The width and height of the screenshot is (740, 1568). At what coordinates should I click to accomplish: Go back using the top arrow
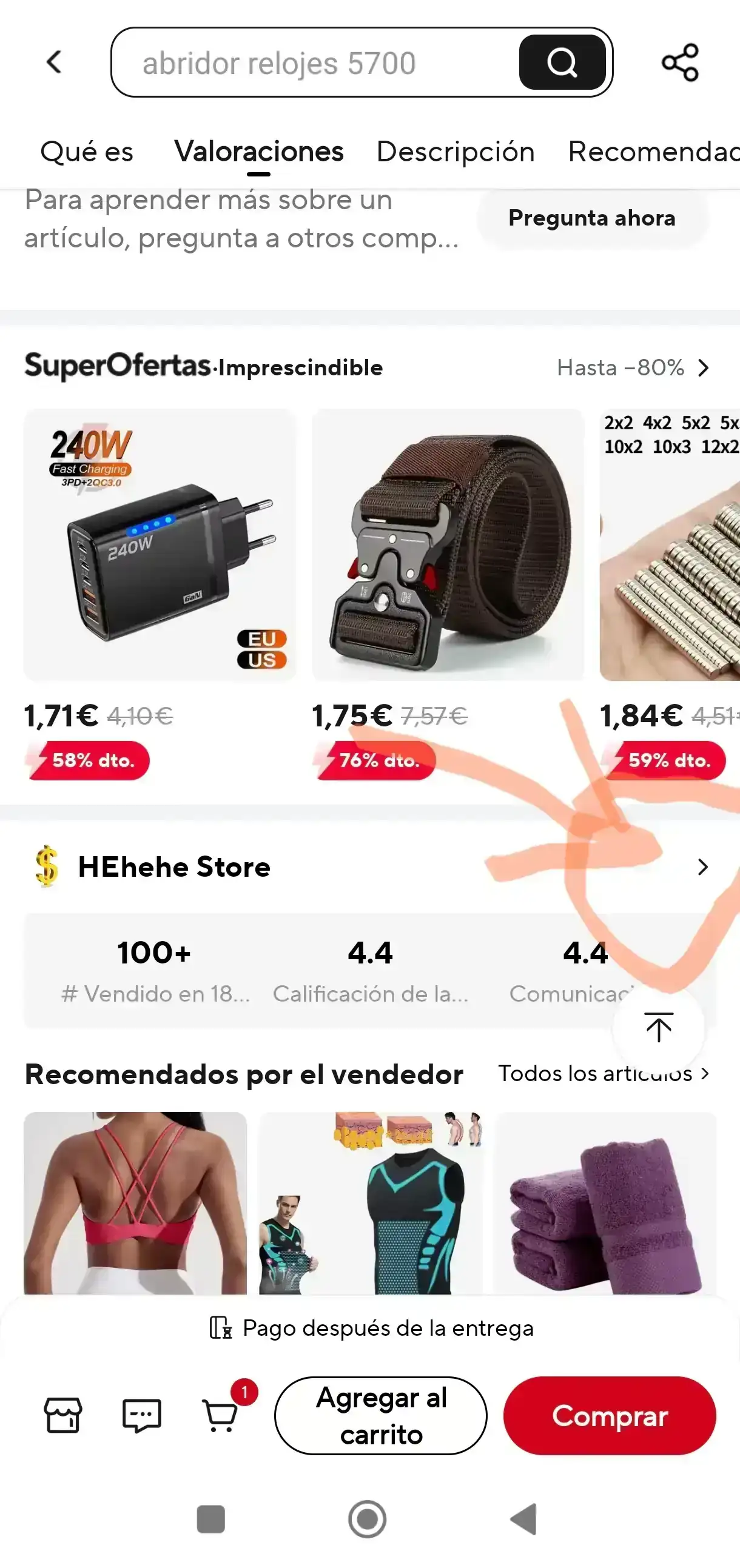[x=54, y=62]
